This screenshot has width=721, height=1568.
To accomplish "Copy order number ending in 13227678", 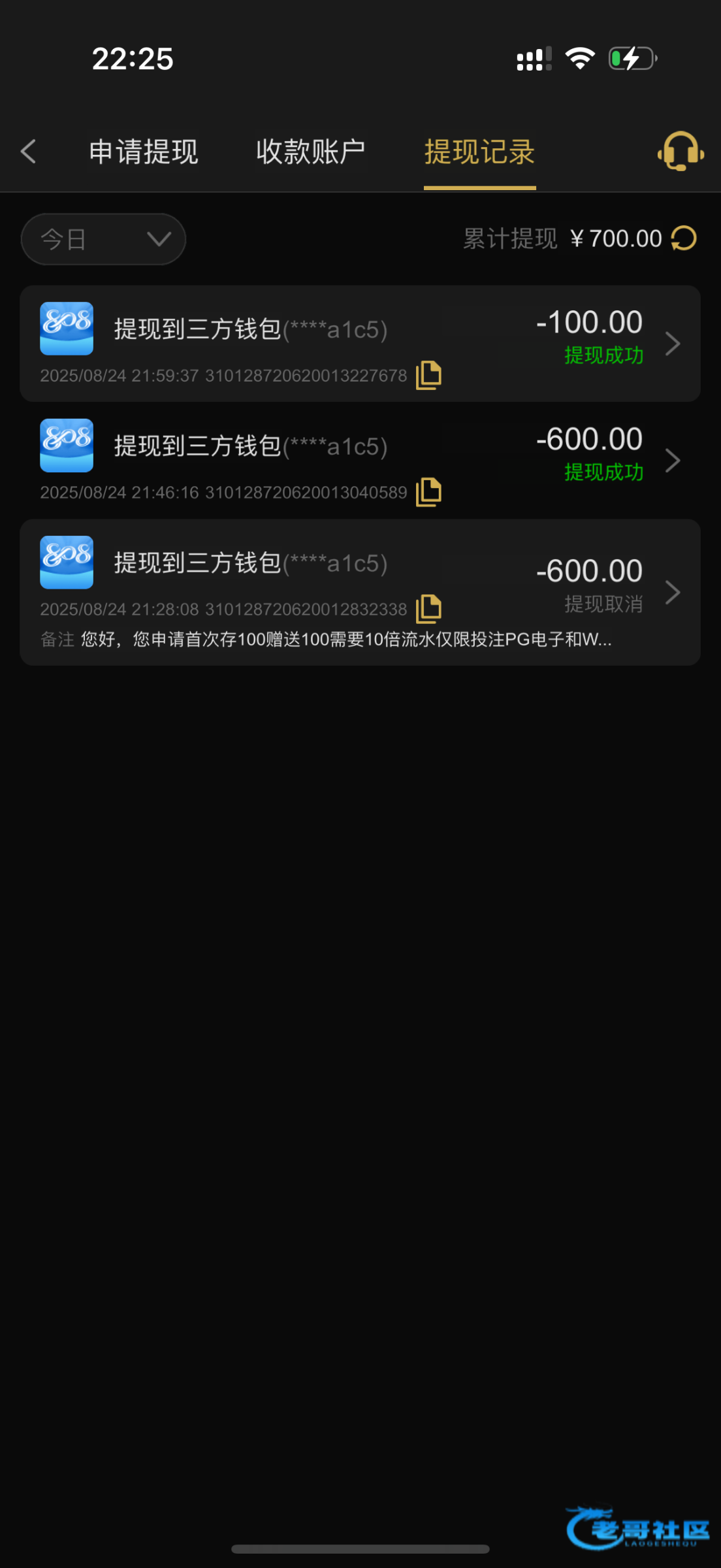I will (429, 375).
